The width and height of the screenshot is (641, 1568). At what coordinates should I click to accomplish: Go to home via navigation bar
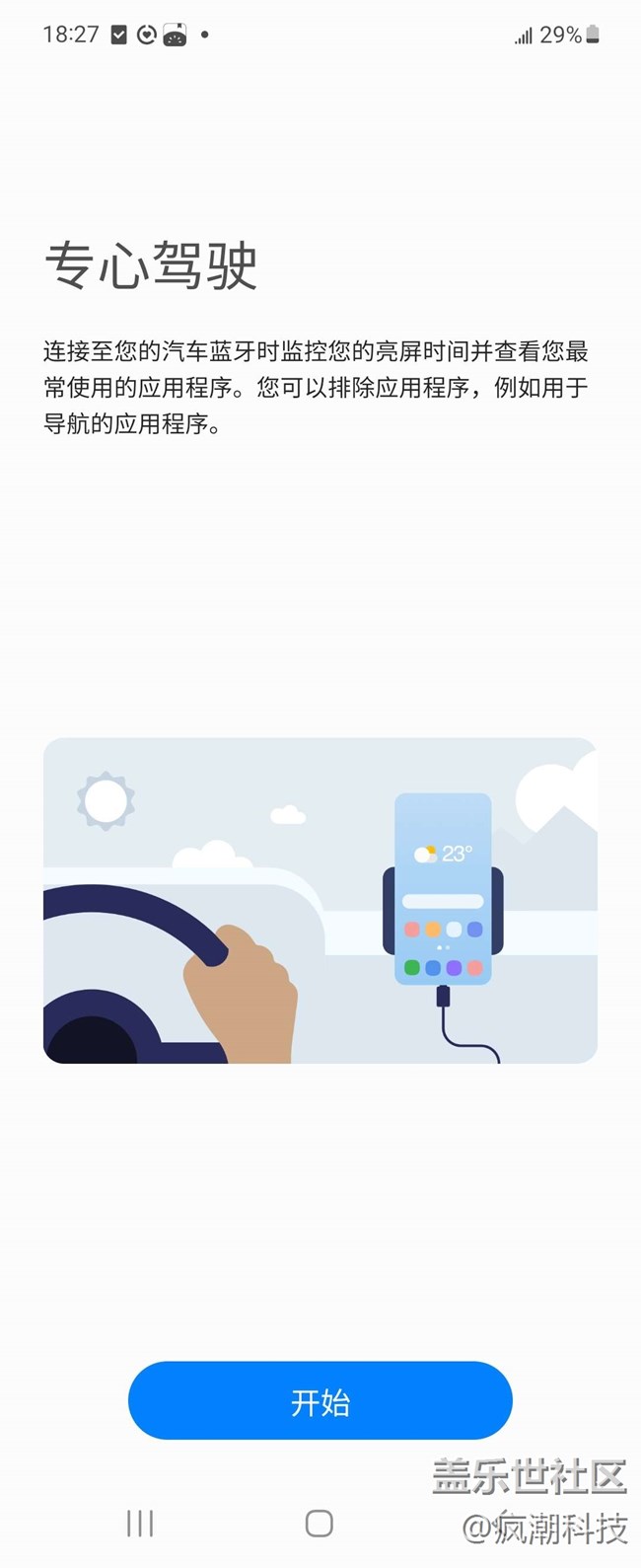tap(320, 1523)
